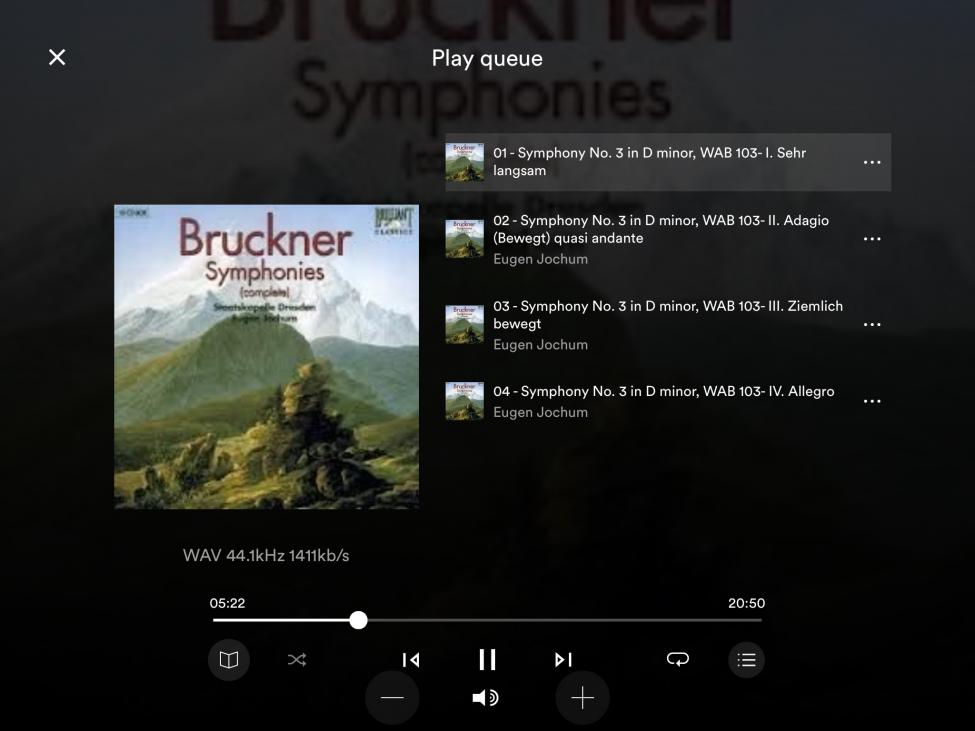Increase the volume with plus button

582,698
